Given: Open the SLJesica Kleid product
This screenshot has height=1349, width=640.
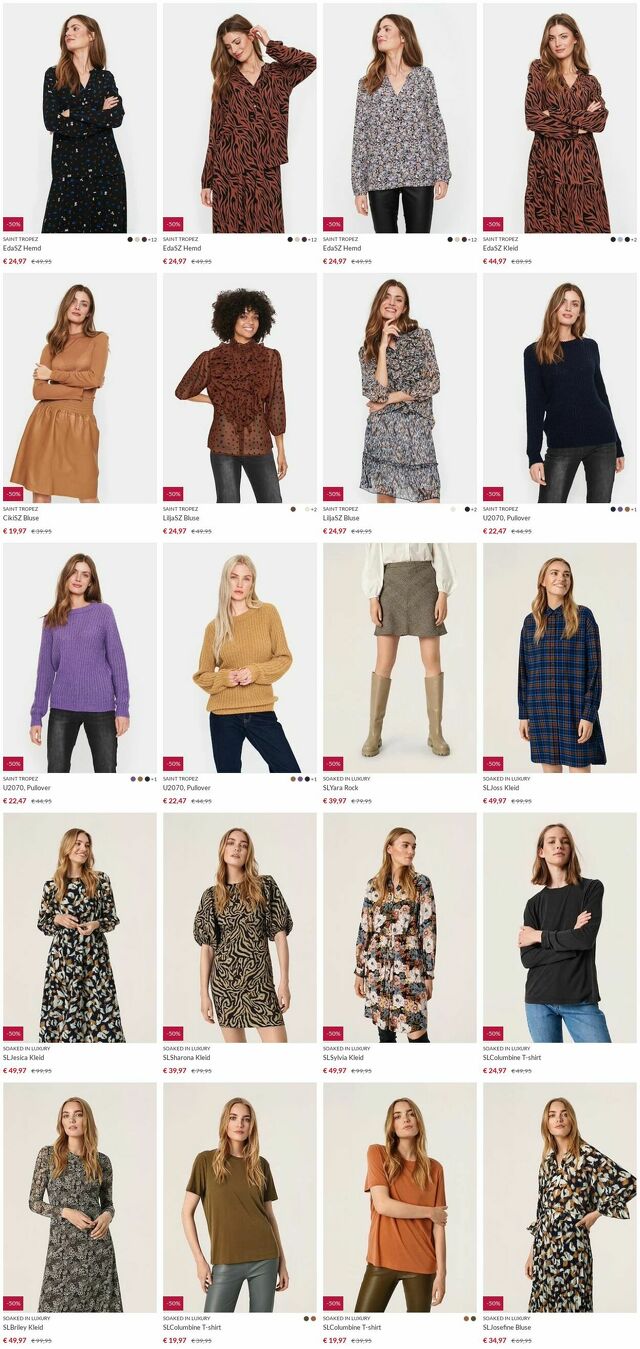Looking at the screenshot, I should pyautogui.click(x=79, y=928).
